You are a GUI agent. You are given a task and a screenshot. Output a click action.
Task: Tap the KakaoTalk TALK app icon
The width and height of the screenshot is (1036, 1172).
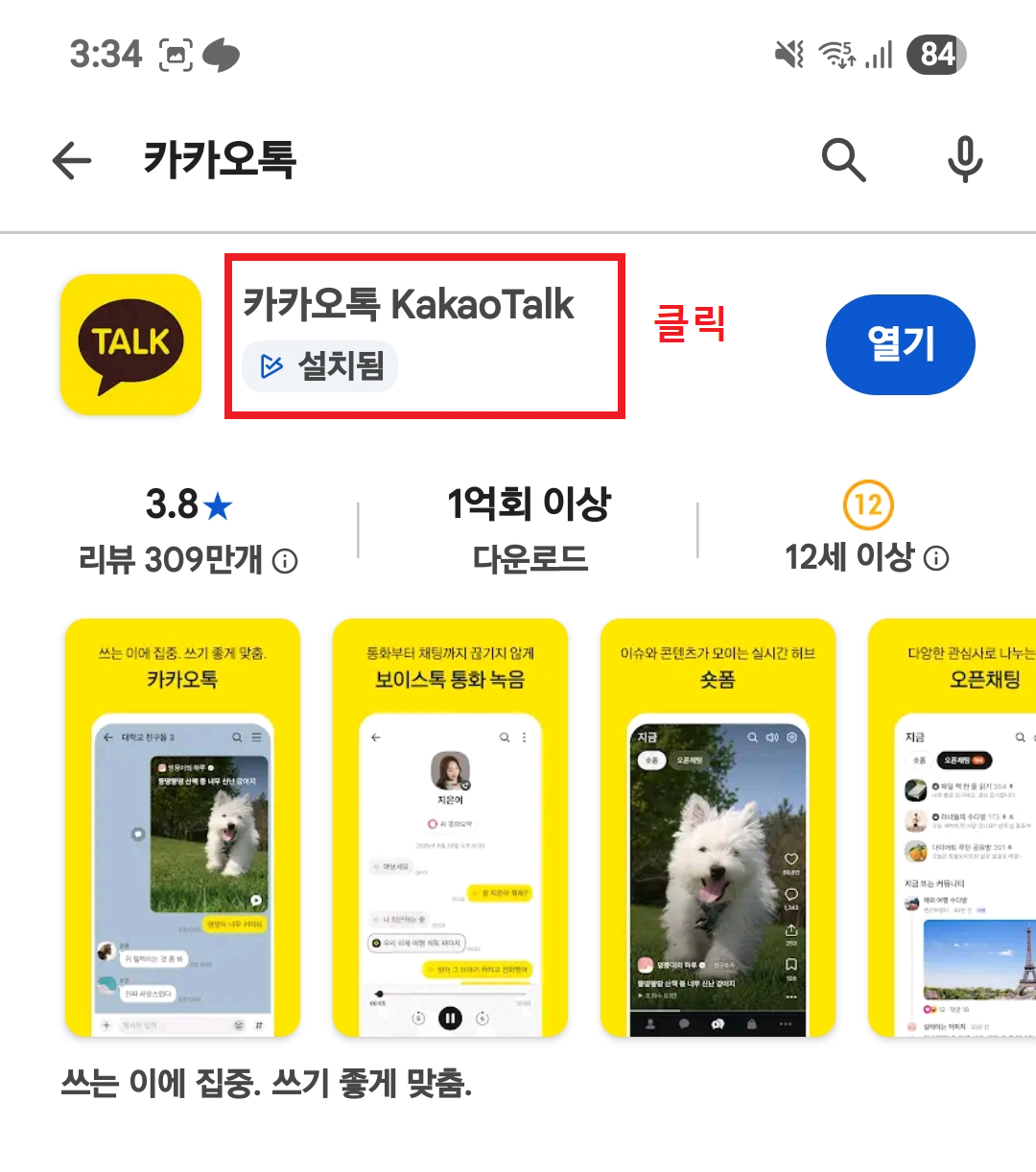[x=131, y=344]
